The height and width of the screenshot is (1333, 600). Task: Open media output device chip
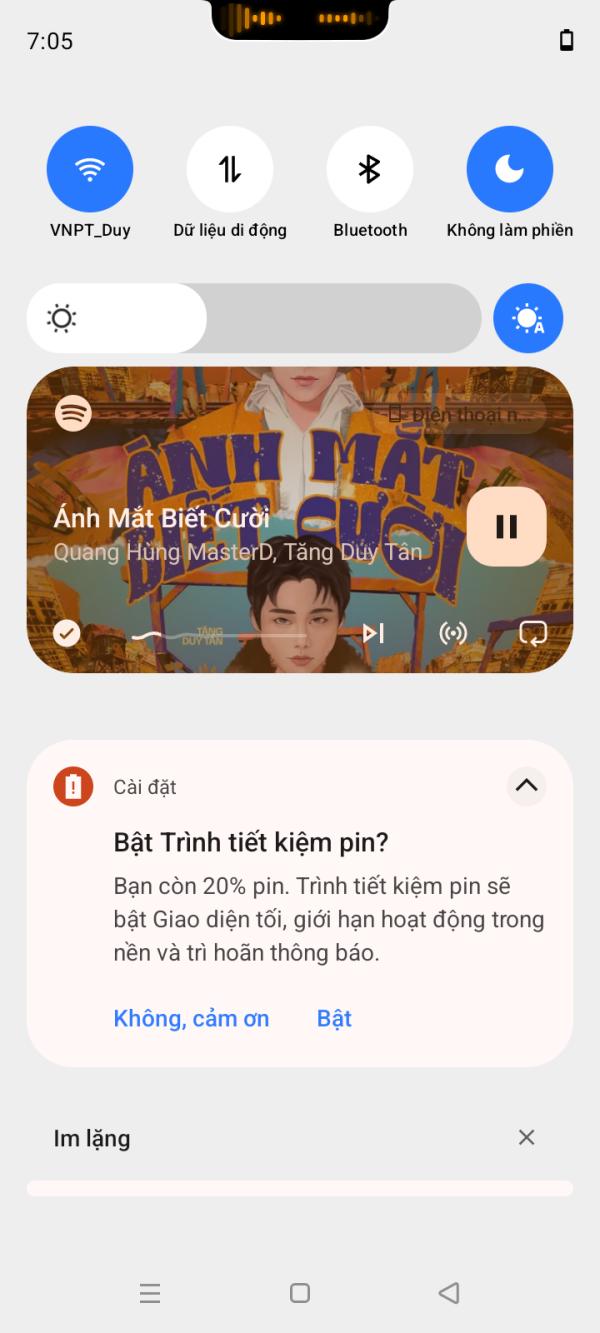pyautogui.click(x=466, y=414)
